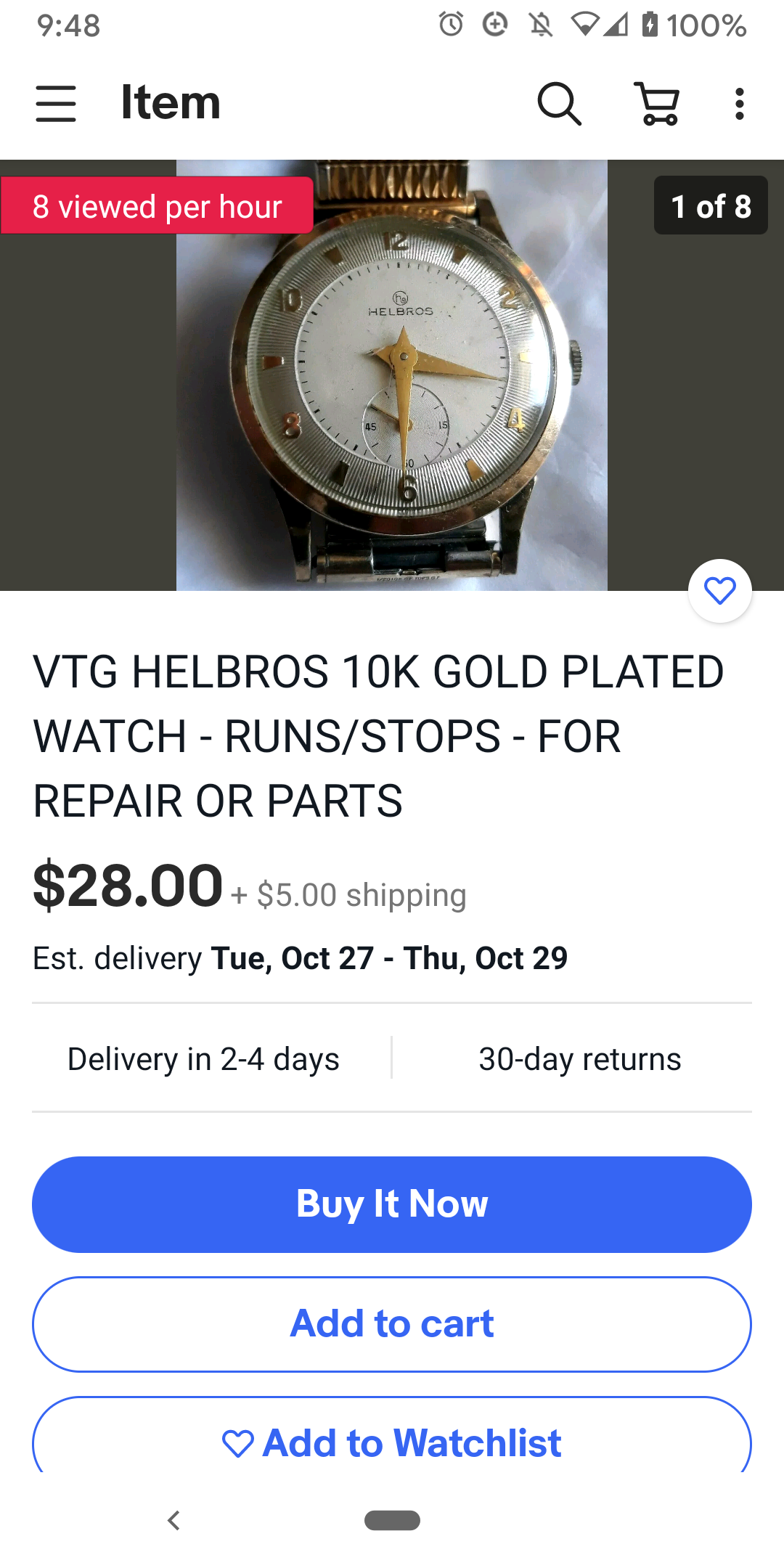The image size is (784, 1568).
Task: Tap the heart icon on the photo
Action: click(719, 591)
